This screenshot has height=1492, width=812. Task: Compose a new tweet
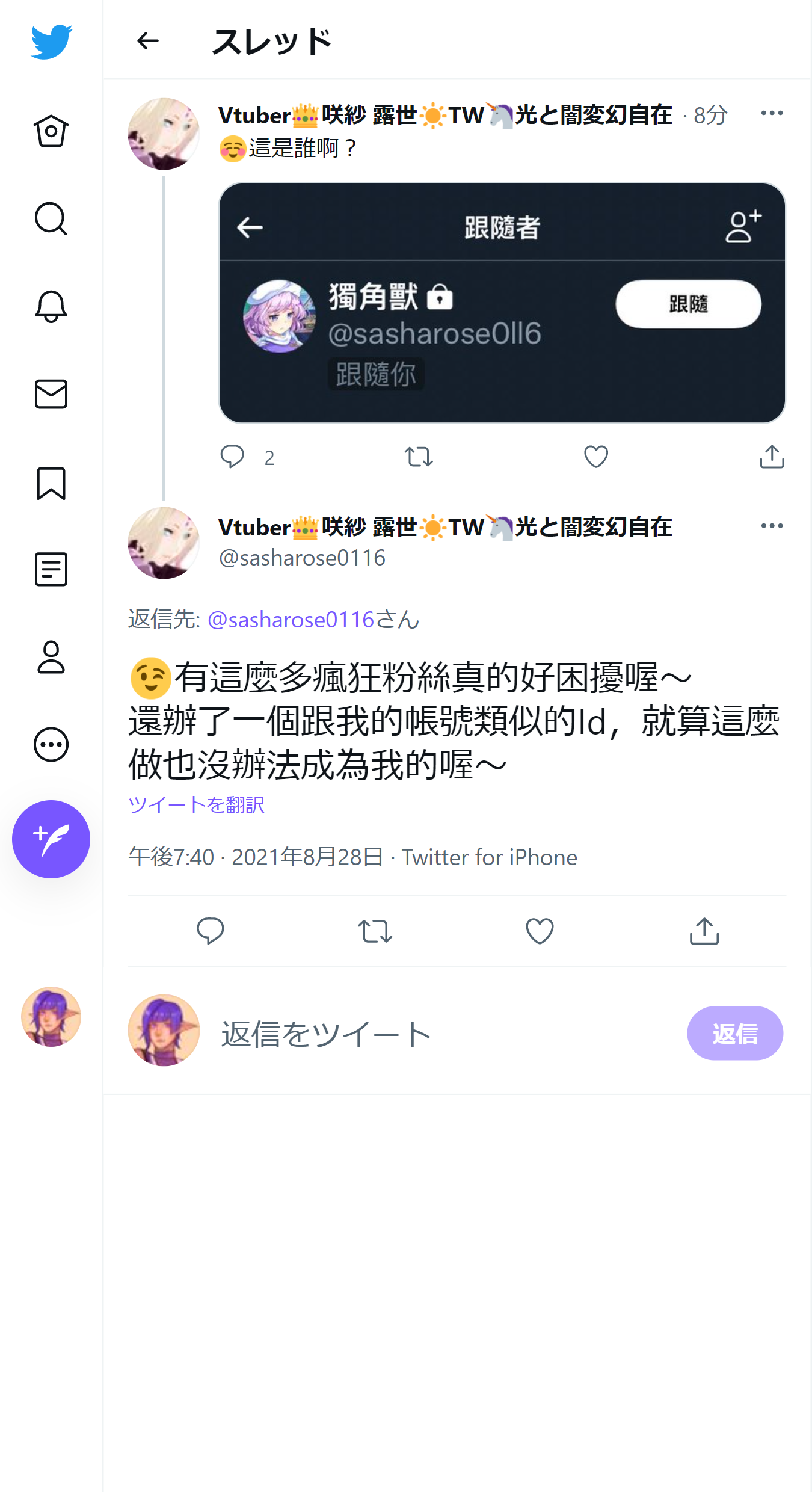(51, 839)
